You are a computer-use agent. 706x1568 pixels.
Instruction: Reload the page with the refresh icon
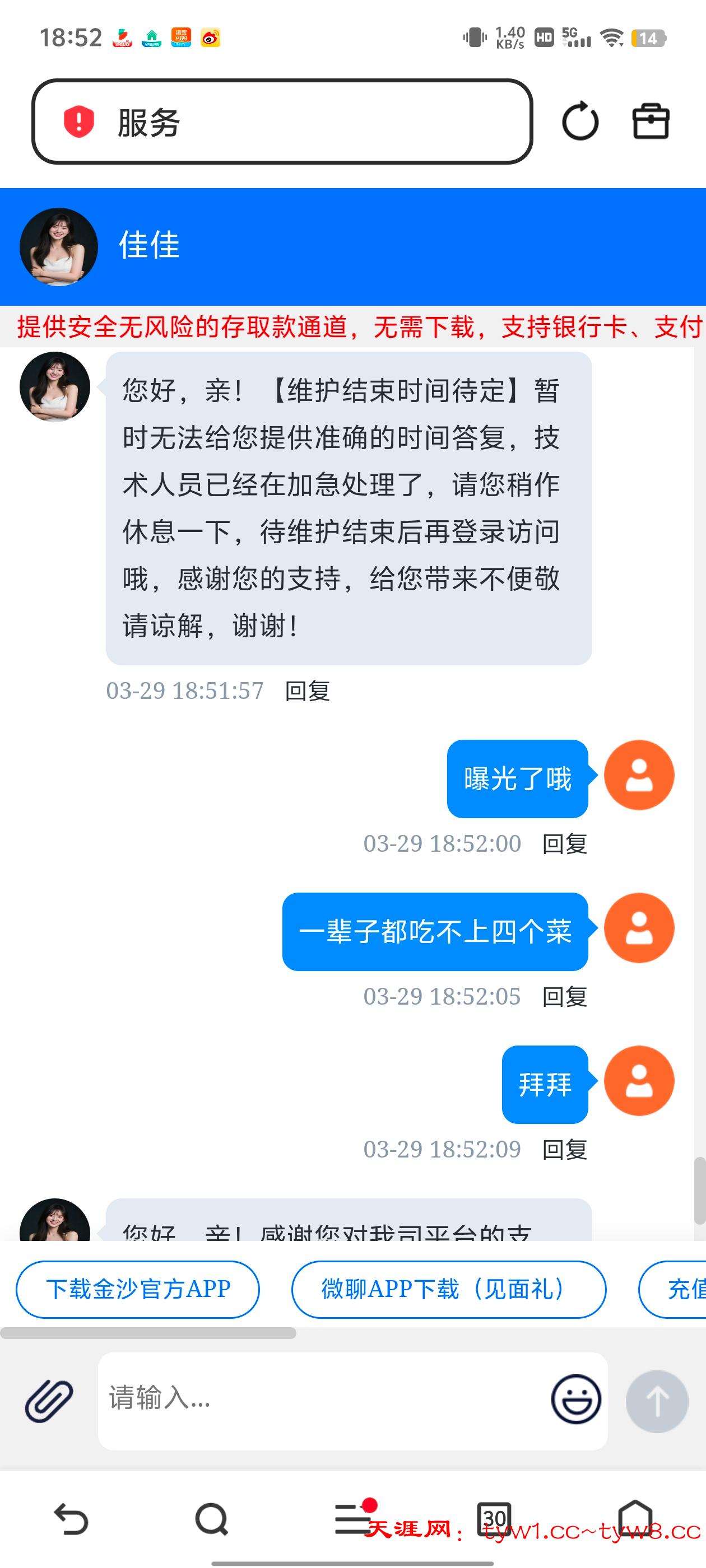580,122
